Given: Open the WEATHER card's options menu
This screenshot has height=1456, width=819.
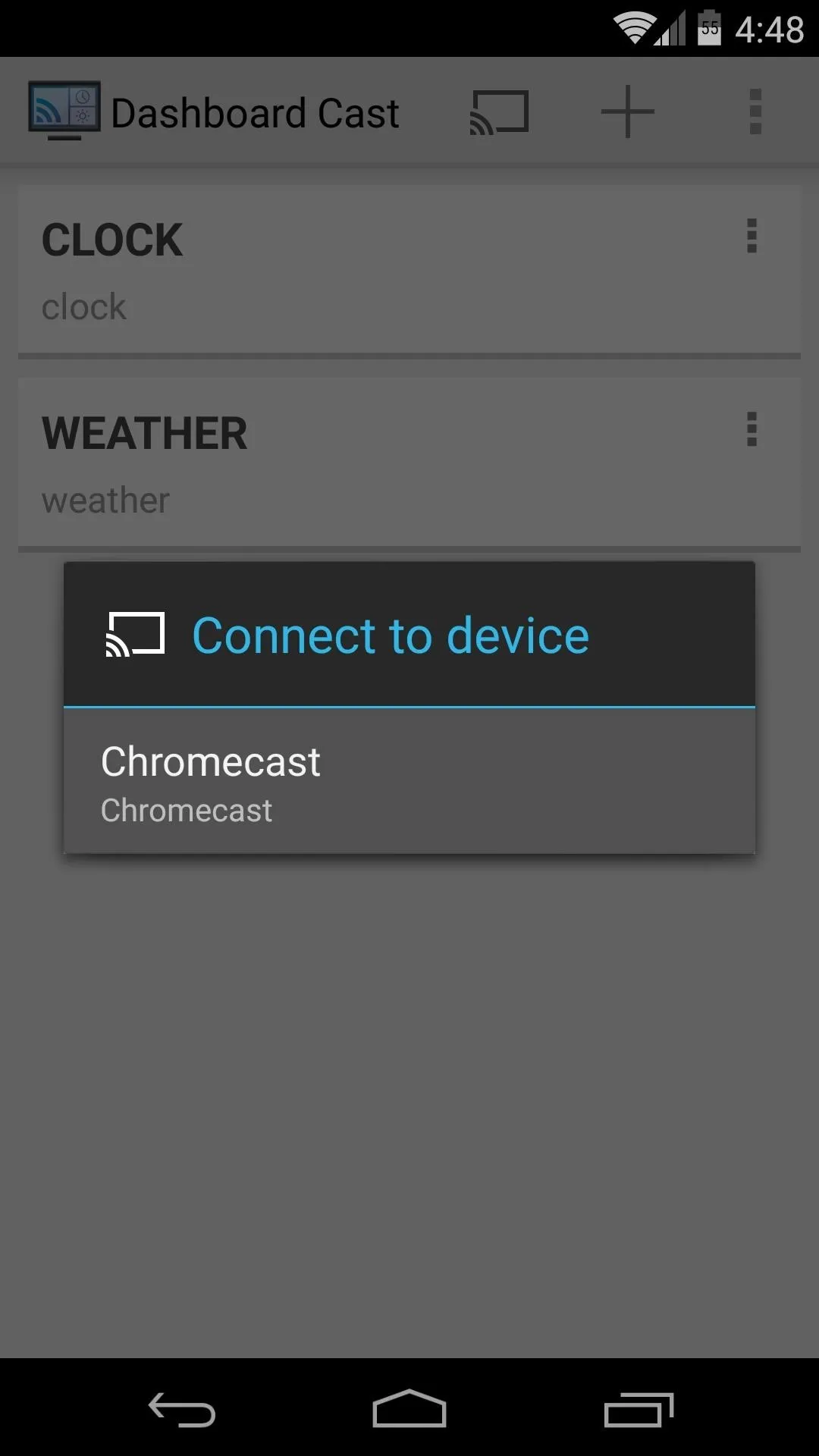Looking at the screenshot, I should pos(752,429).
